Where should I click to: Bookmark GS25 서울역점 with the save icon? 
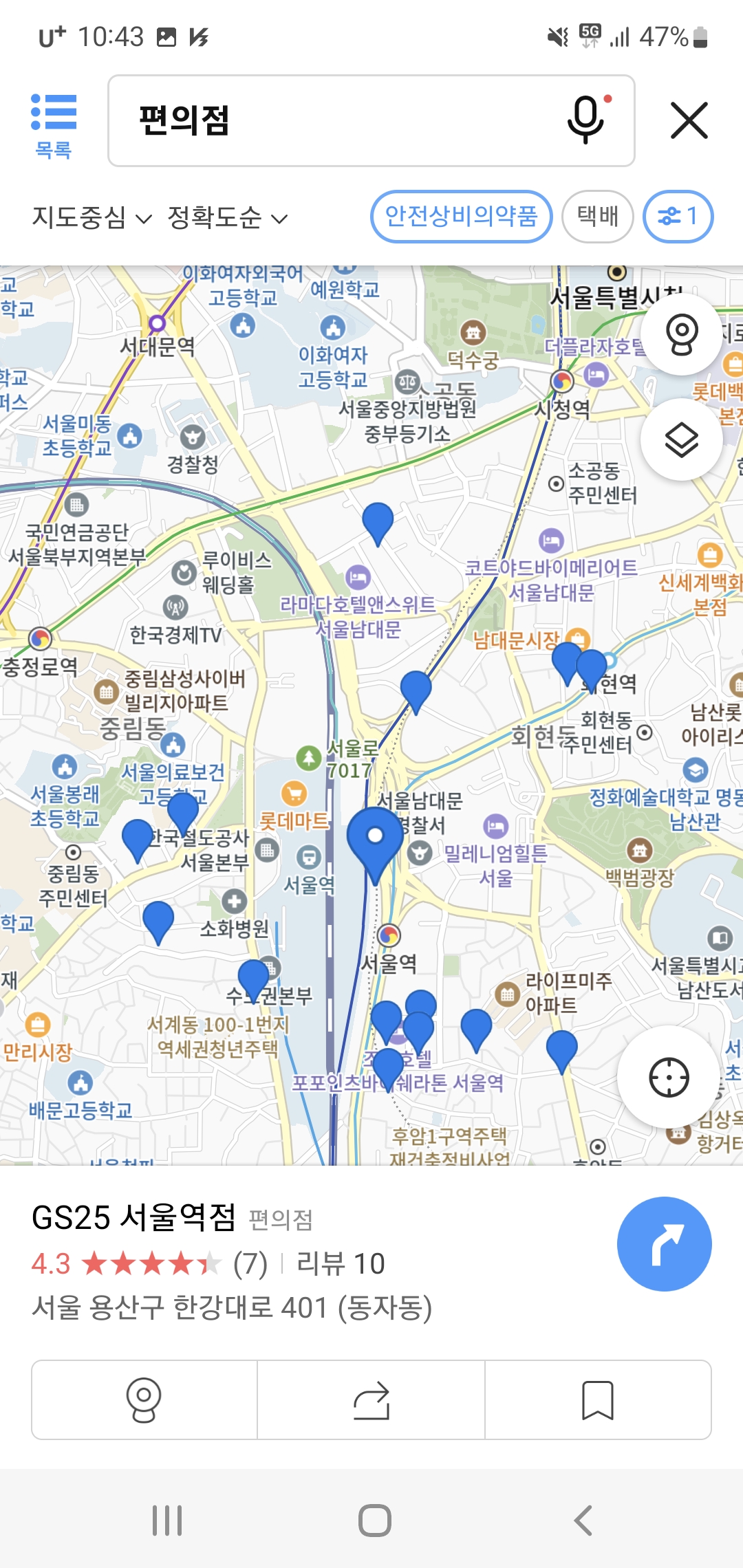point(600,1400)
